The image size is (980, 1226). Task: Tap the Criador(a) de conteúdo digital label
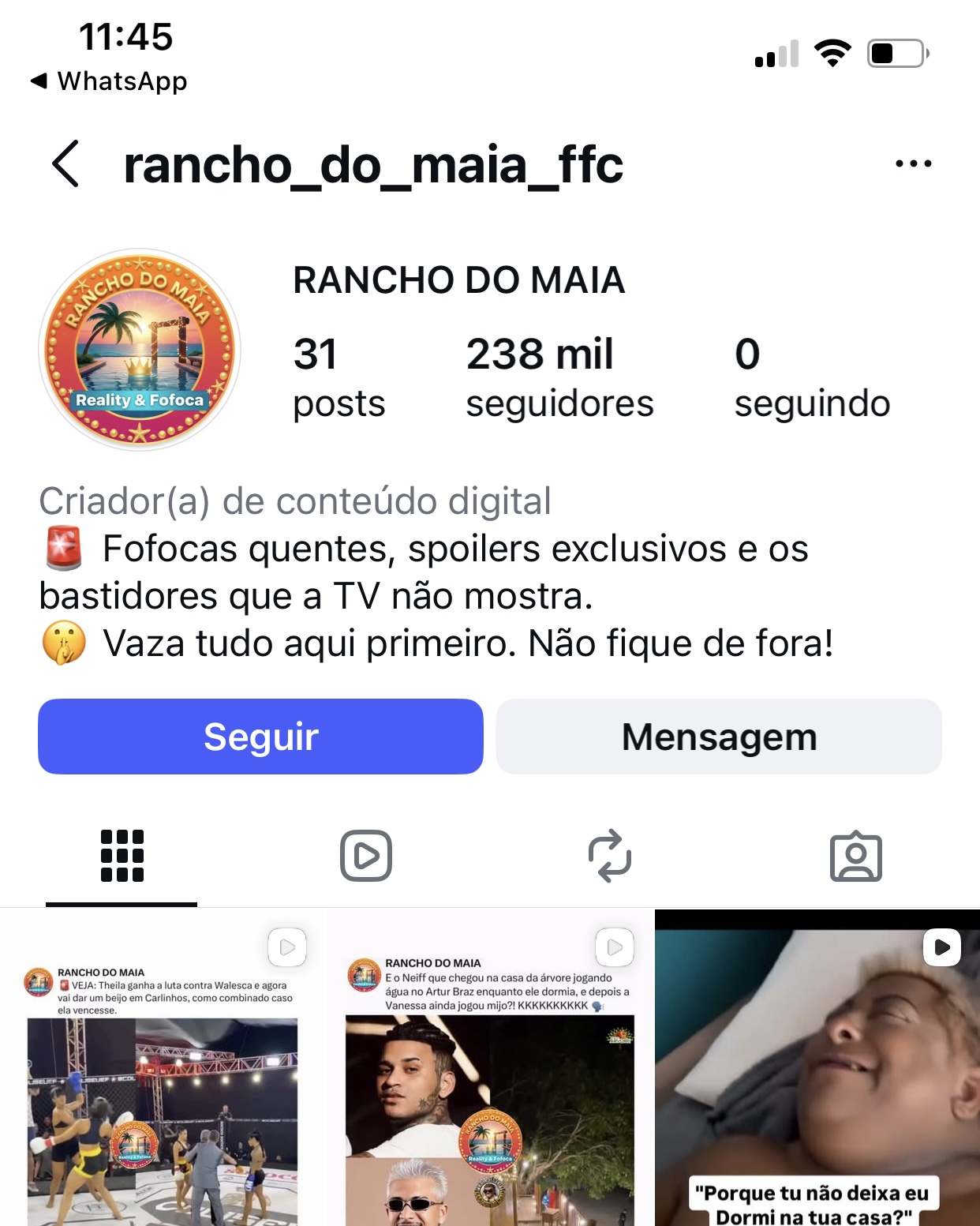(294, 500)
